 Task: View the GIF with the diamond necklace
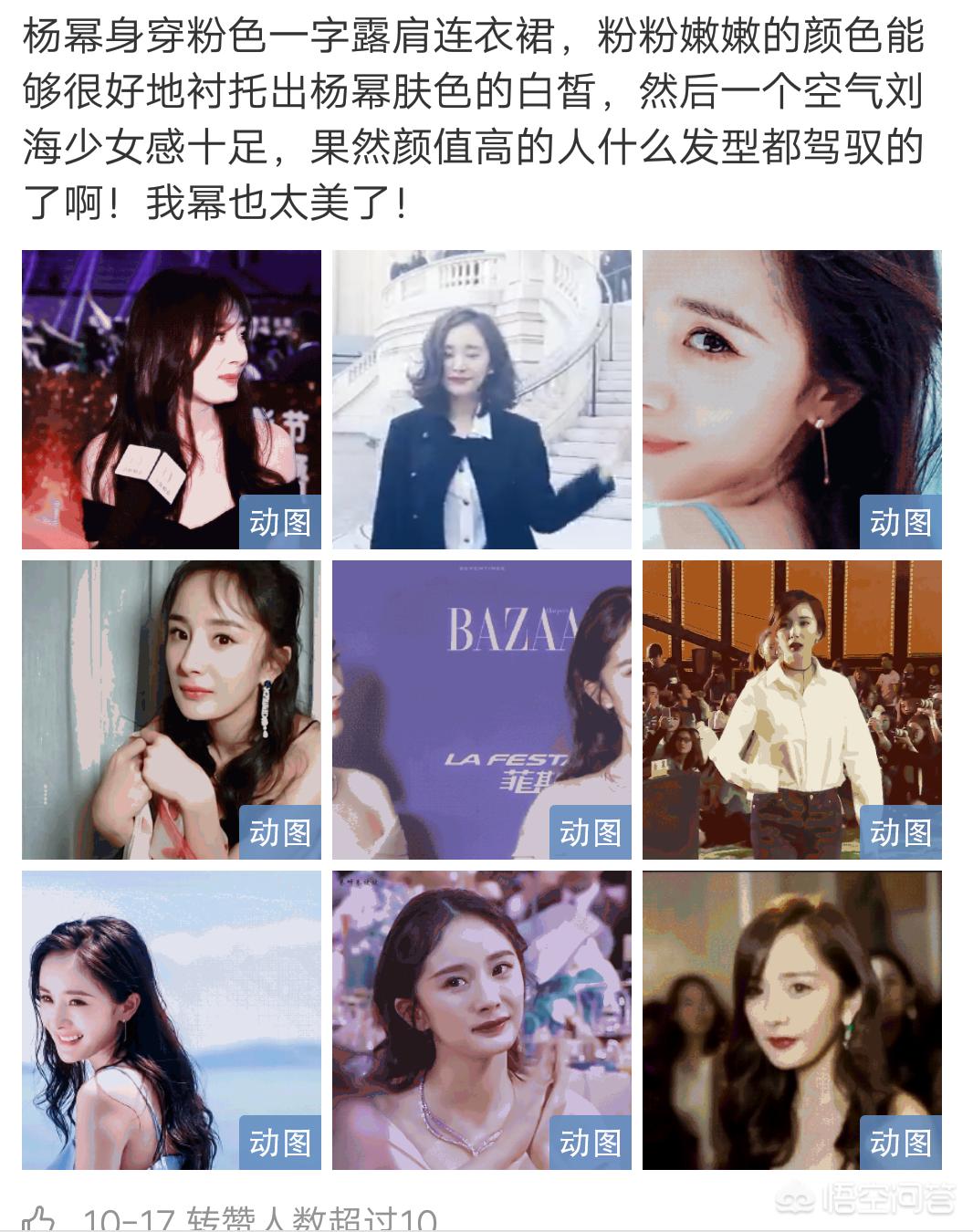(481, 1019)
